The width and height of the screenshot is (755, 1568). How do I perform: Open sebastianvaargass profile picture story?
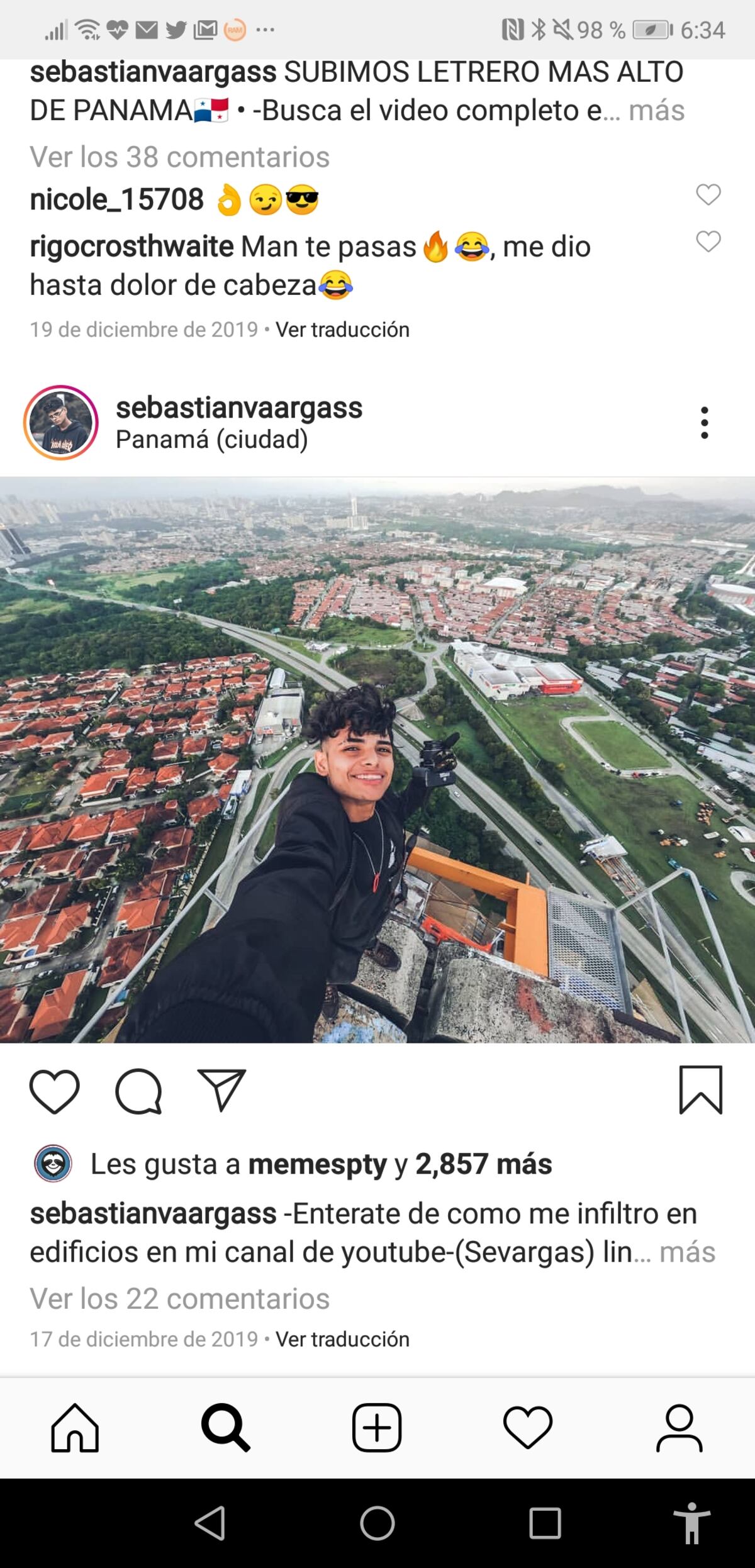[x=61, y=423]
